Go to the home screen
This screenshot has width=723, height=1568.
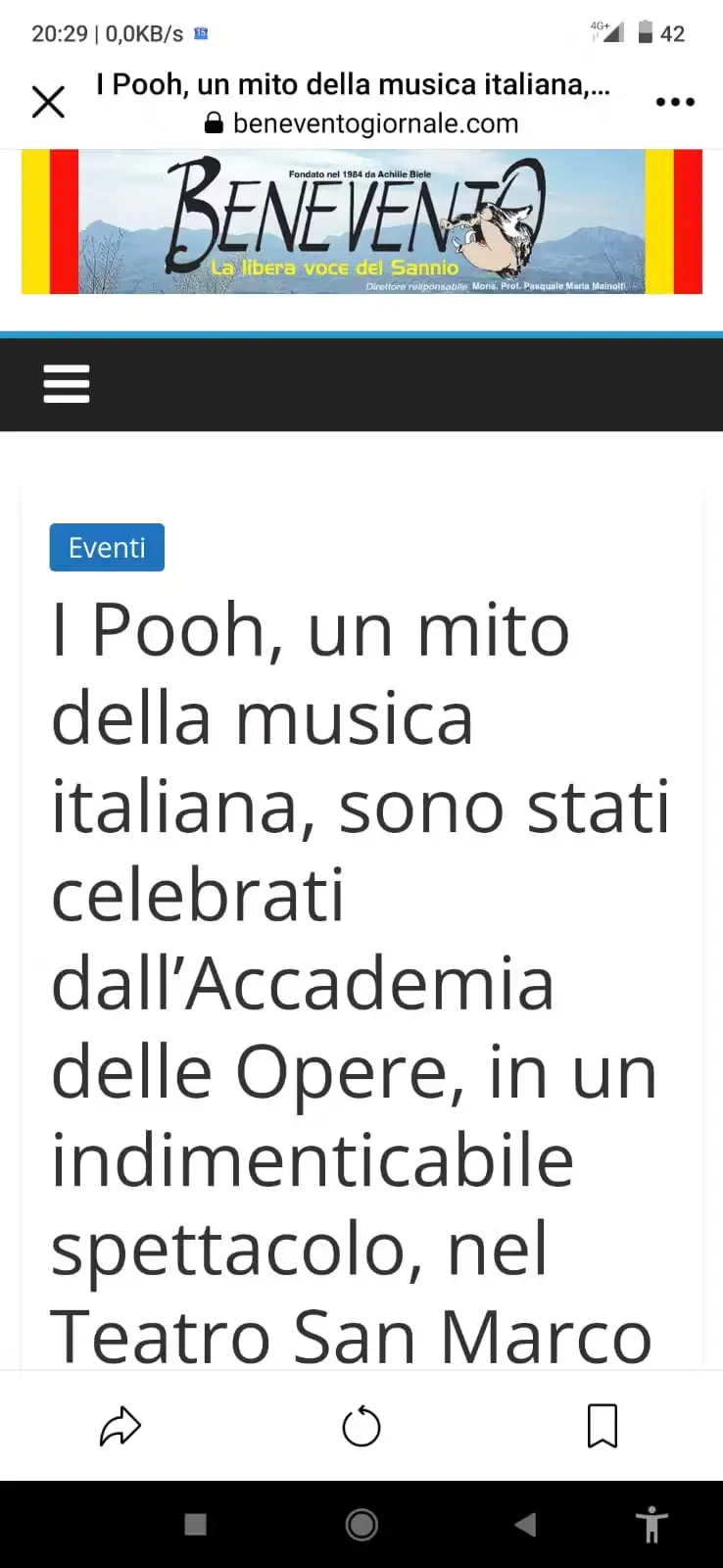361,1524
